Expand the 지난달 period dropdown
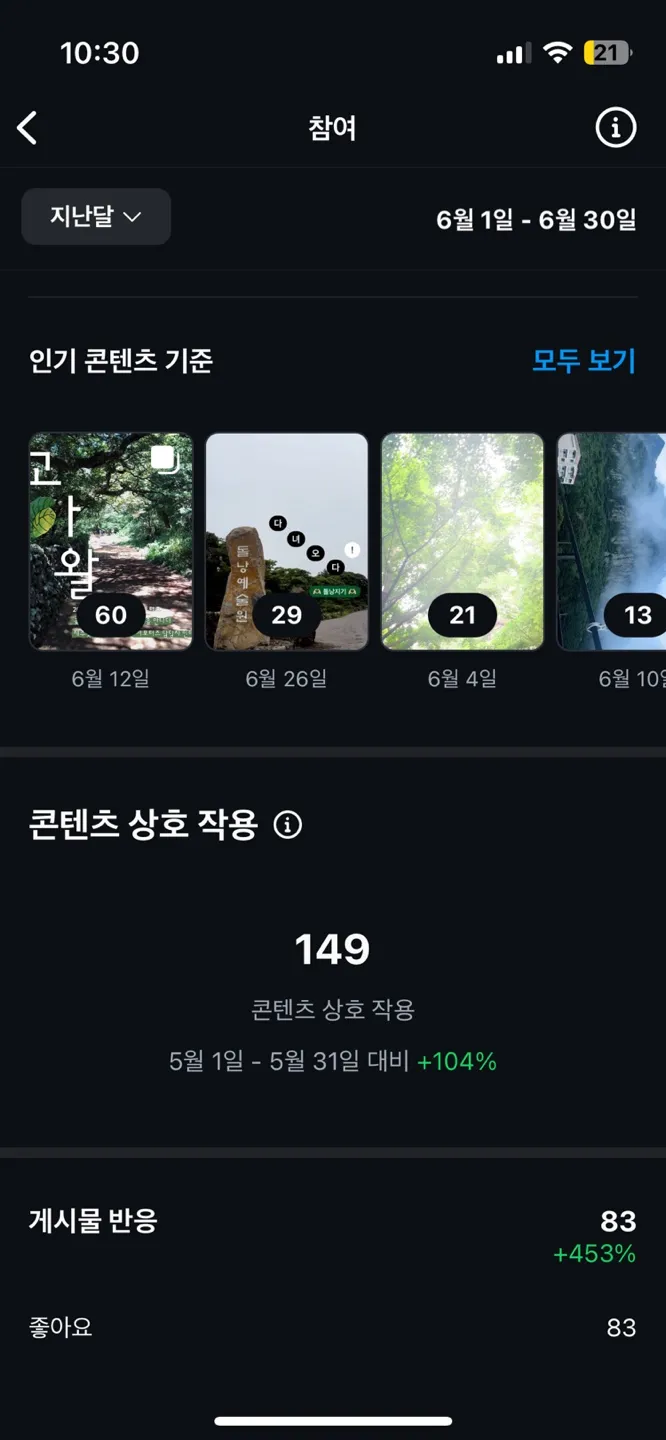666x1440 pixels. coord(96,217)
